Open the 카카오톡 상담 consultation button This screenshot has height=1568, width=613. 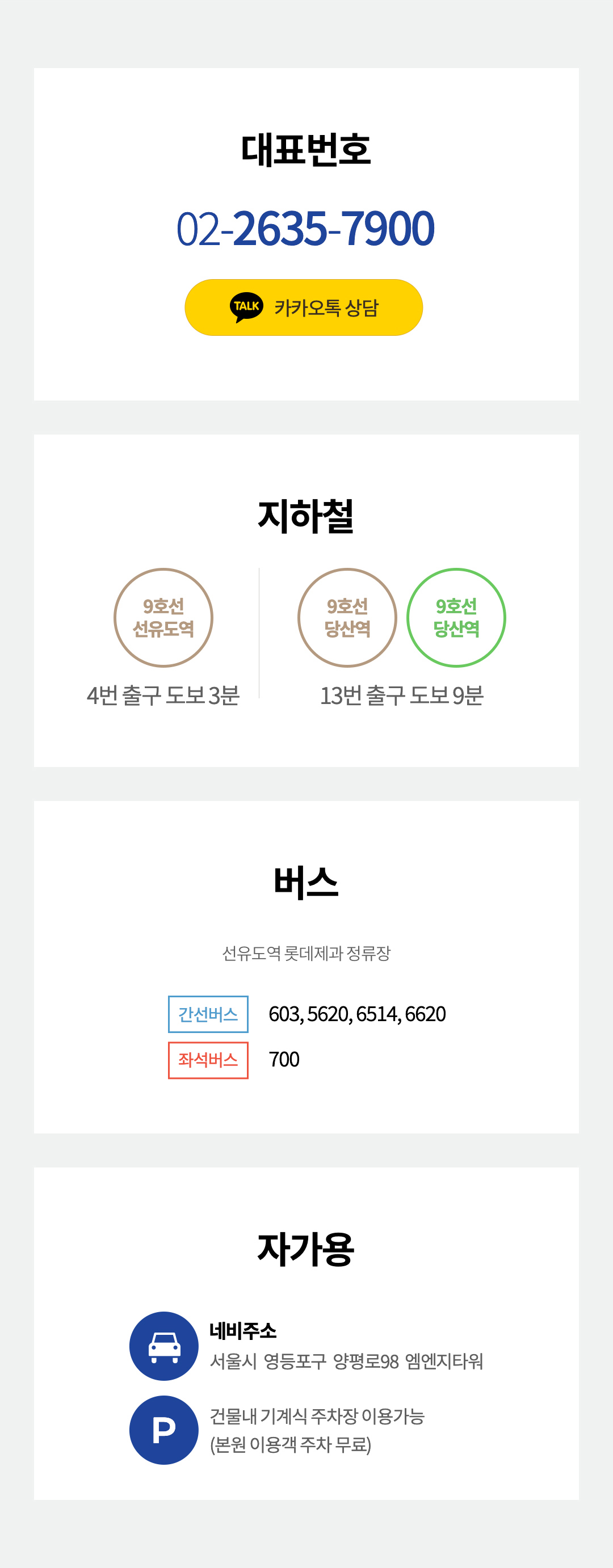(x=304, y=307)
